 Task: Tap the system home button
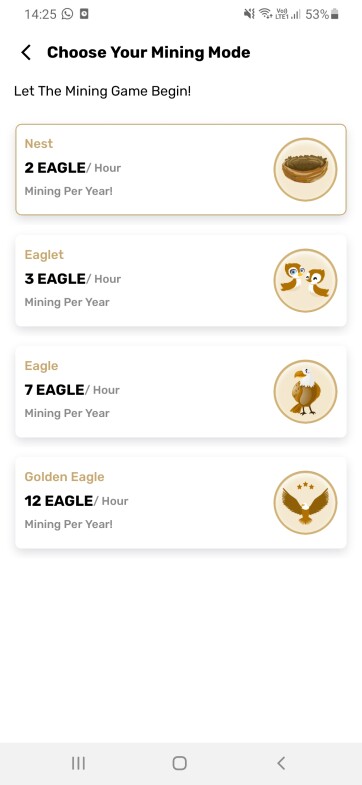(180, 763)
